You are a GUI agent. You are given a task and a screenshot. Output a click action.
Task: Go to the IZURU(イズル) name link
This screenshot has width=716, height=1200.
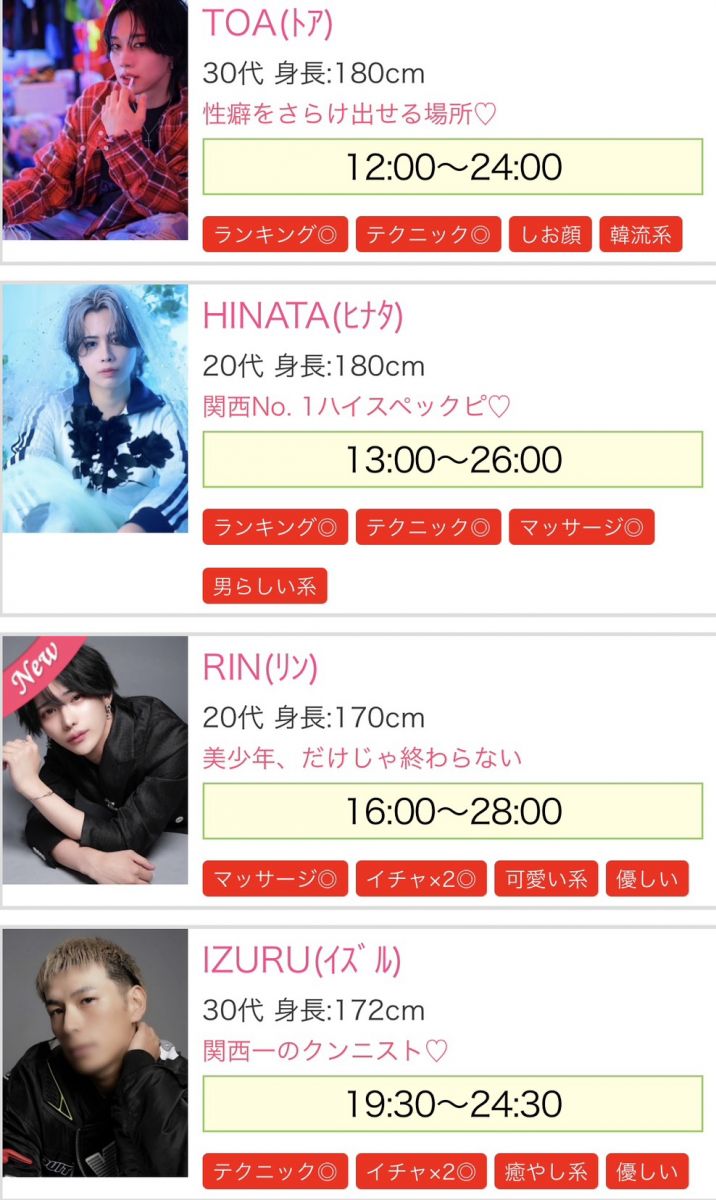click(x=302, y=962)
